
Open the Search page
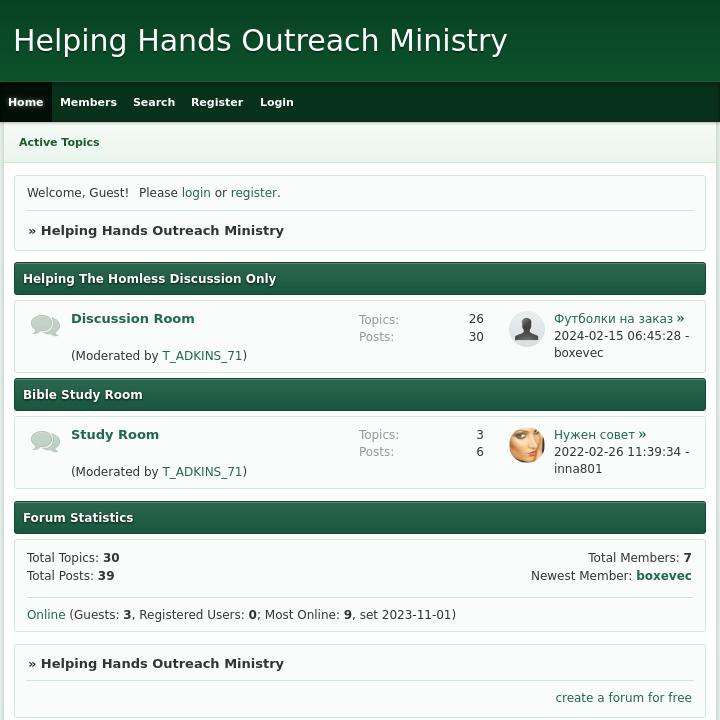pos(154,102)
